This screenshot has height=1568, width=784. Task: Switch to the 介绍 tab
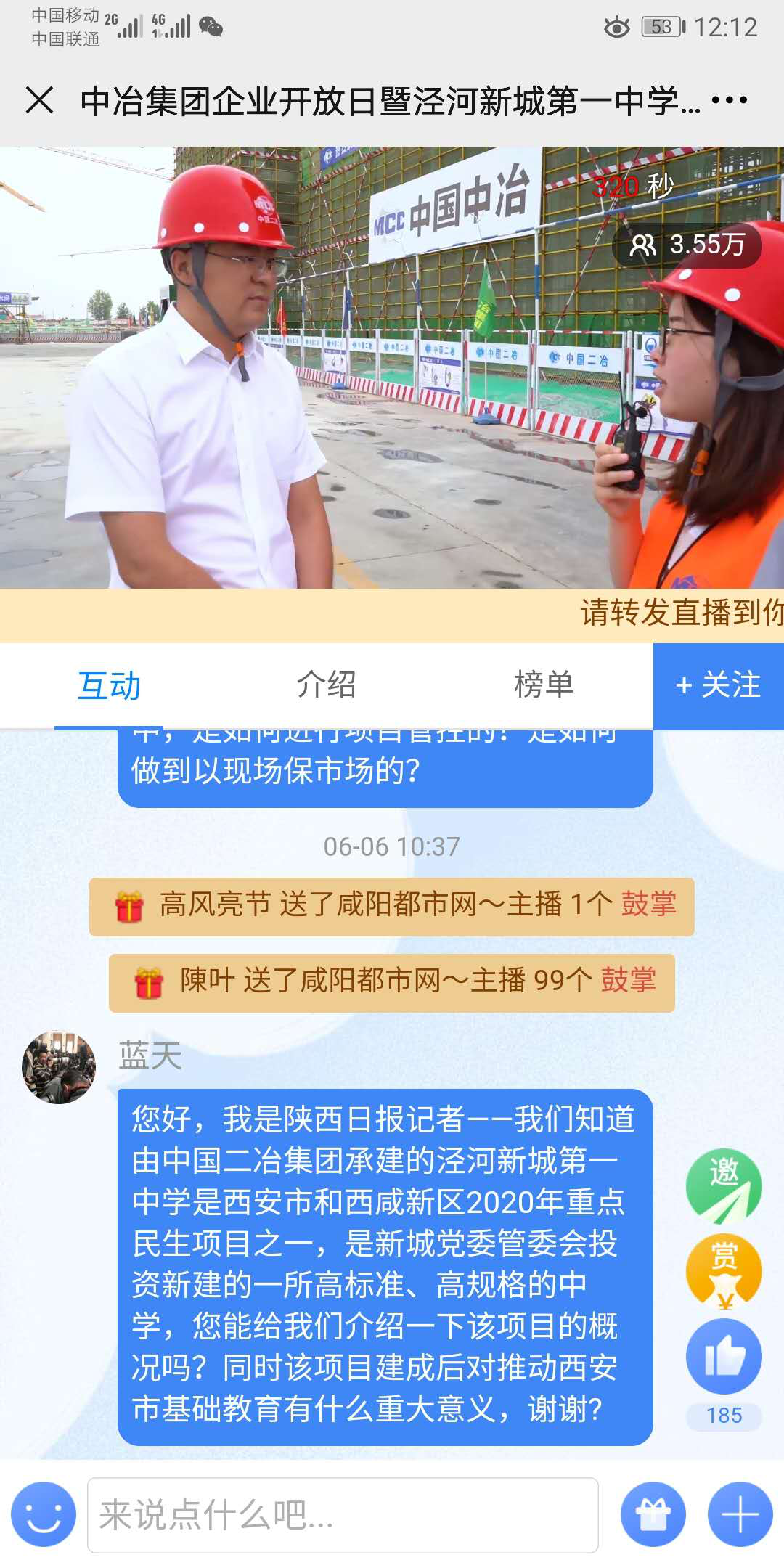[326, 685]
